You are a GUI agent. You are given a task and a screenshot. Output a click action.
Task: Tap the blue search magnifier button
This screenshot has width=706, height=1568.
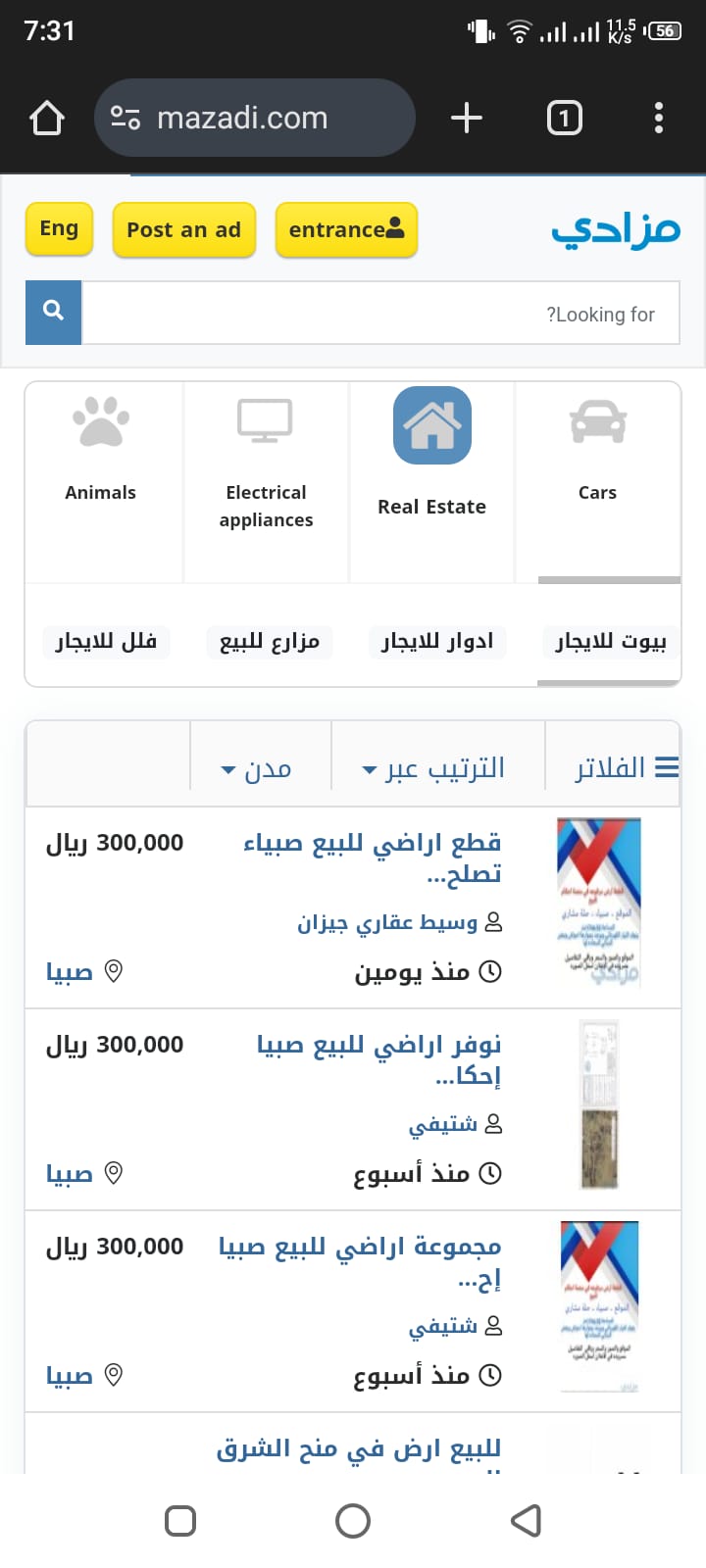pyautogui.click(x=54, y=313)
